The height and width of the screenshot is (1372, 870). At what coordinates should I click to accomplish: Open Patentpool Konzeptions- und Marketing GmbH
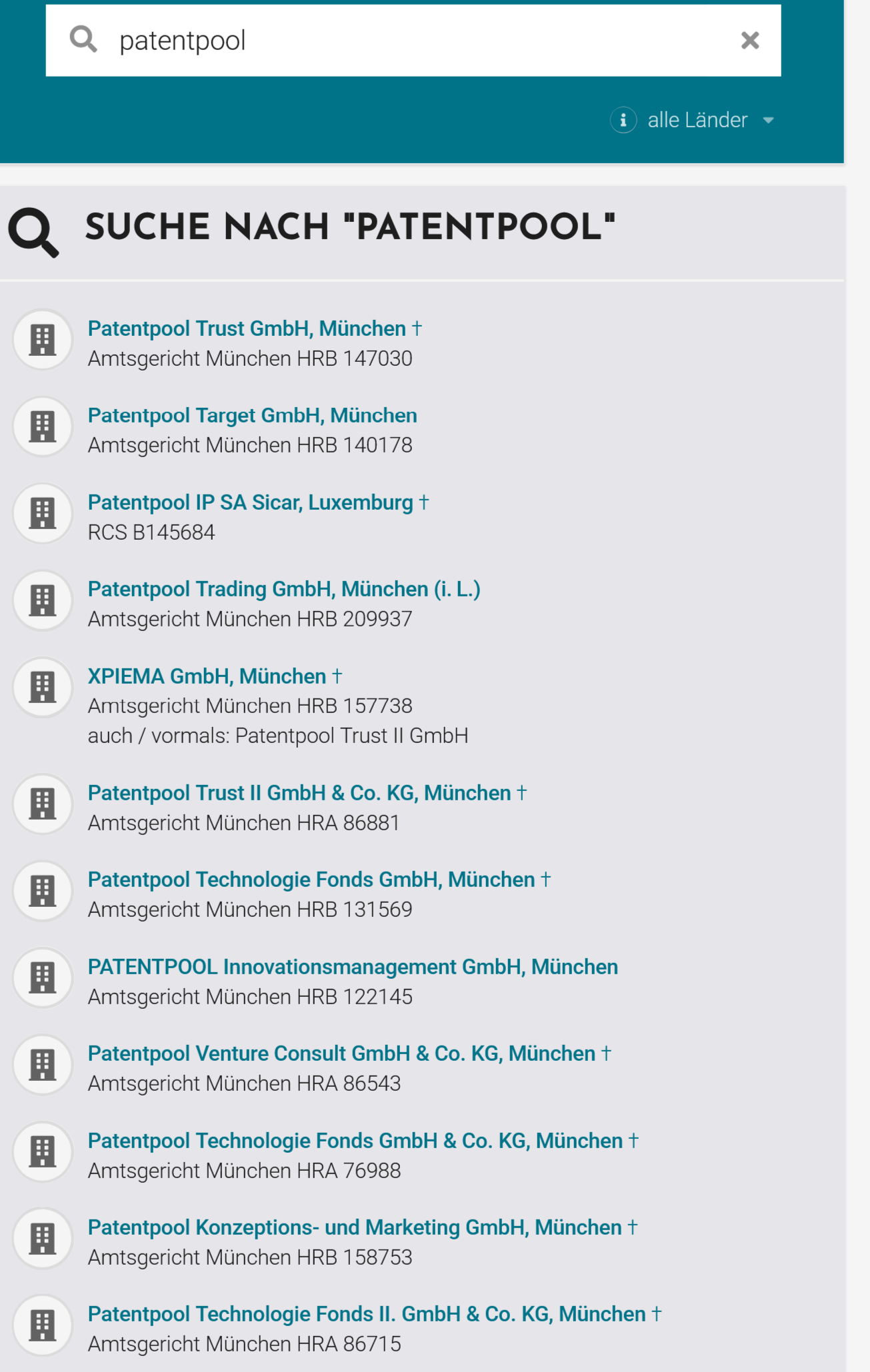point(355,1227)
